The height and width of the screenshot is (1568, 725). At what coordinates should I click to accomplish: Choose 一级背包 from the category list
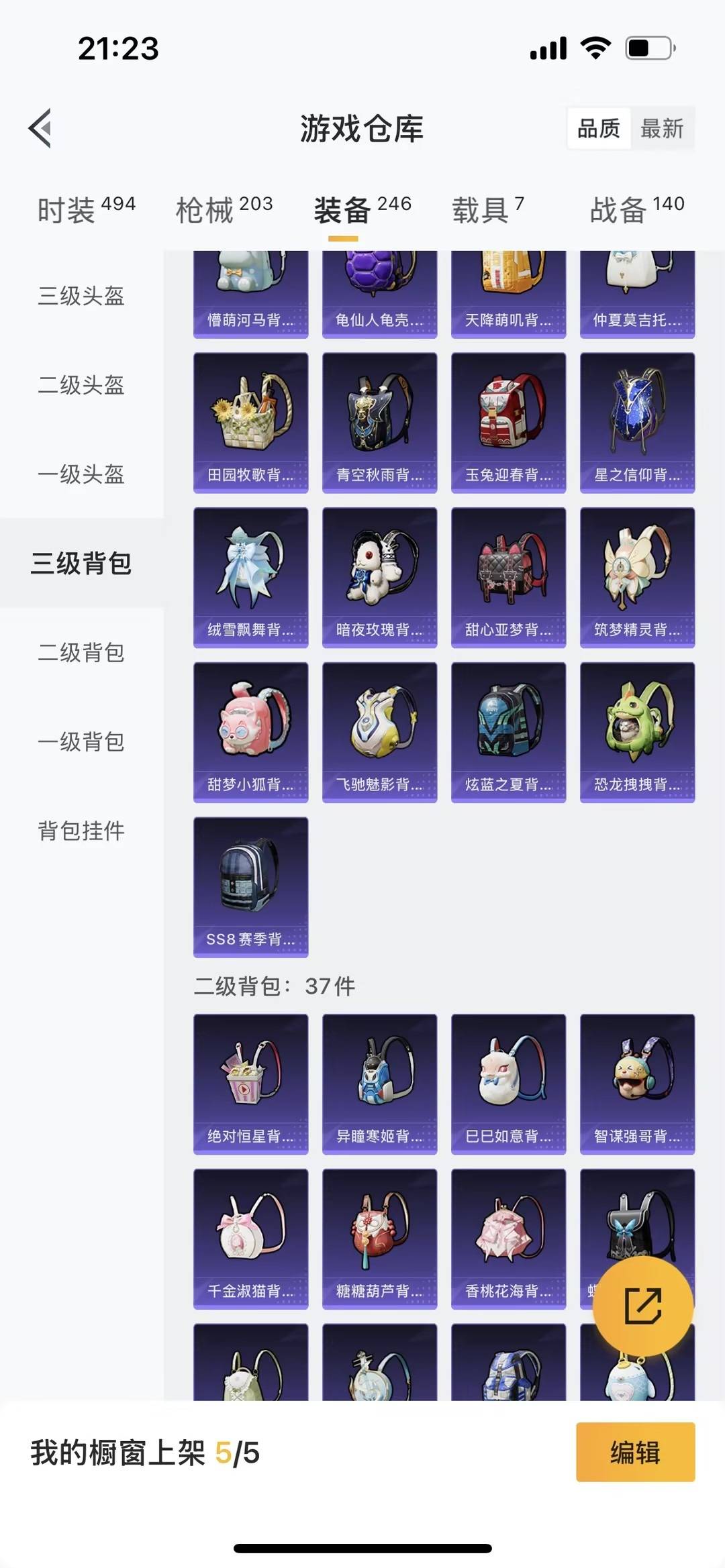[x=81, y=742]
